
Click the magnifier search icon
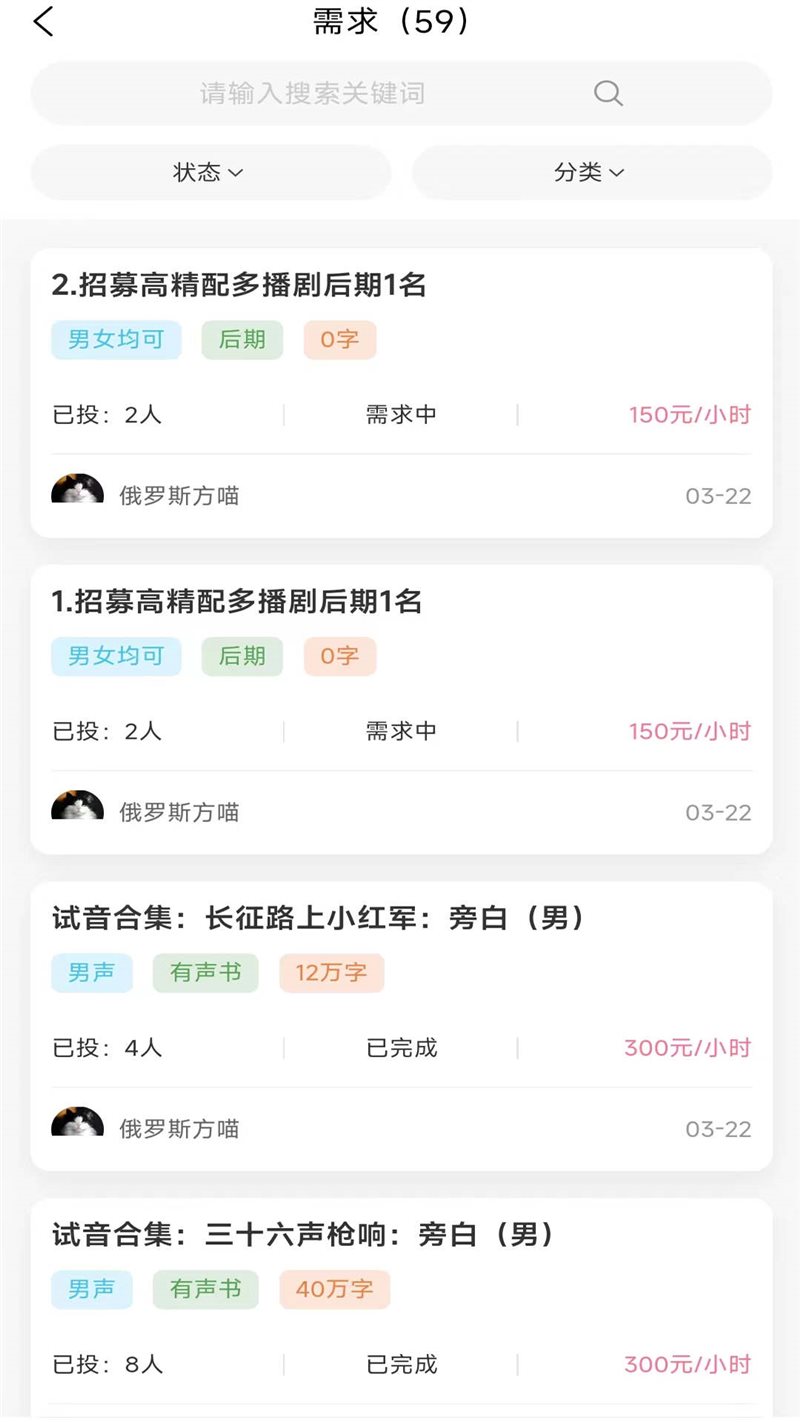point(608,93)
